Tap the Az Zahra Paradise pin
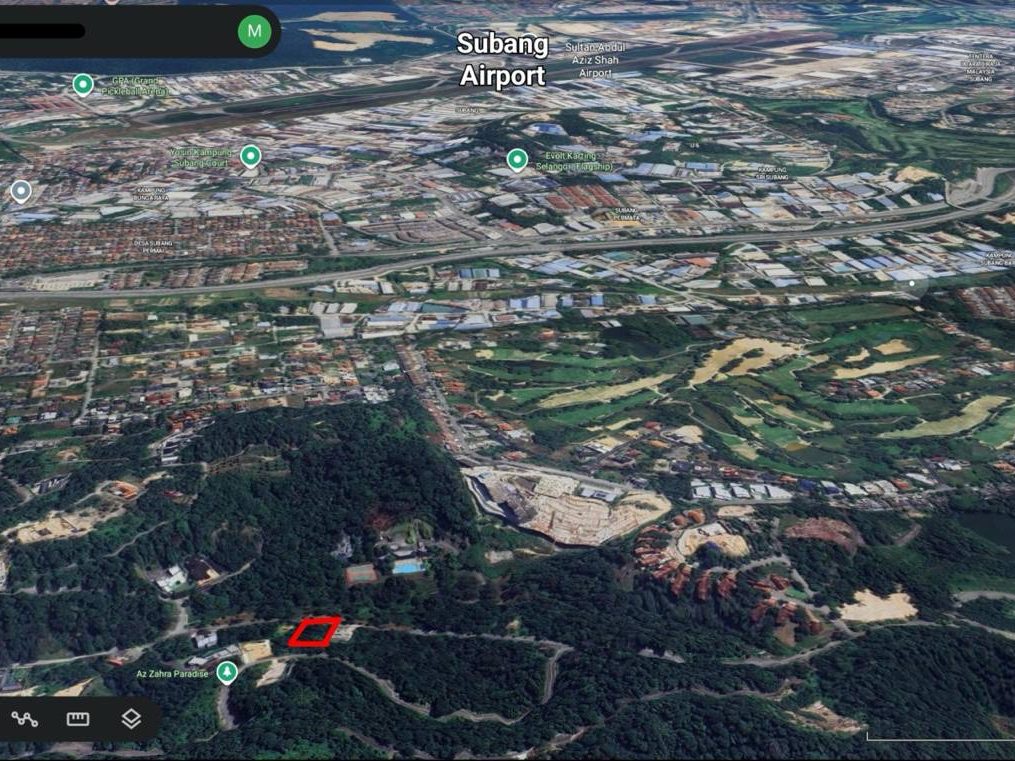 (x=227, y=673)
